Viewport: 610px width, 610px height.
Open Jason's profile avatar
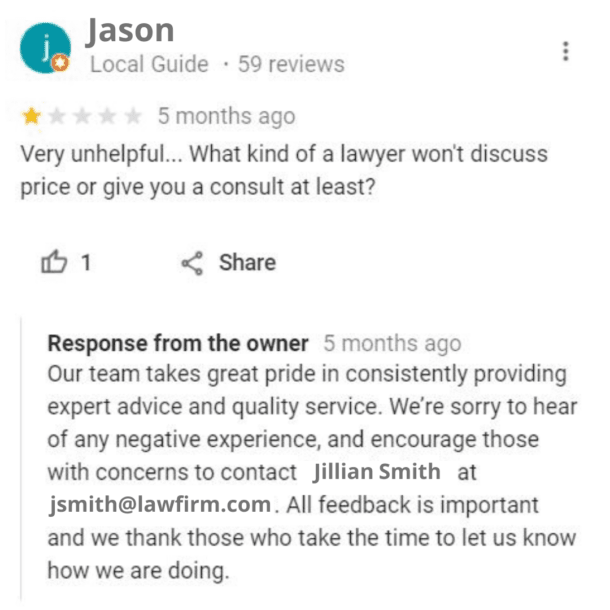tap(44, 48)
